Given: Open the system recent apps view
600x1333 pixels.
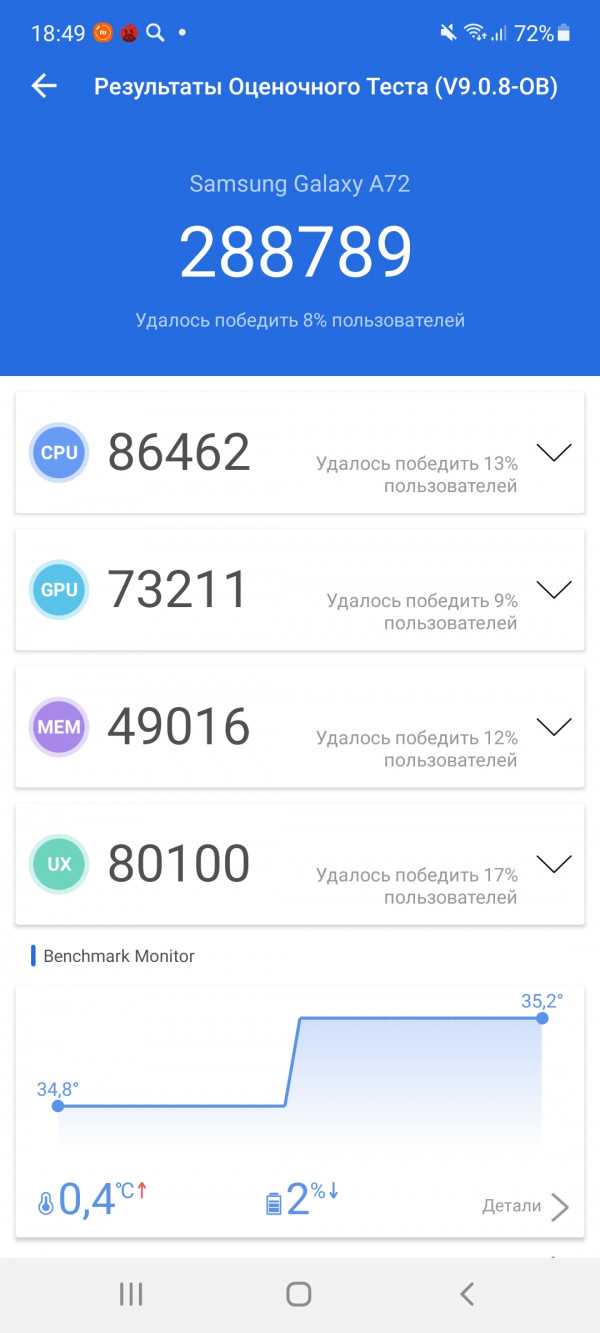Looking at the screenshot, I should point(131,1294).
